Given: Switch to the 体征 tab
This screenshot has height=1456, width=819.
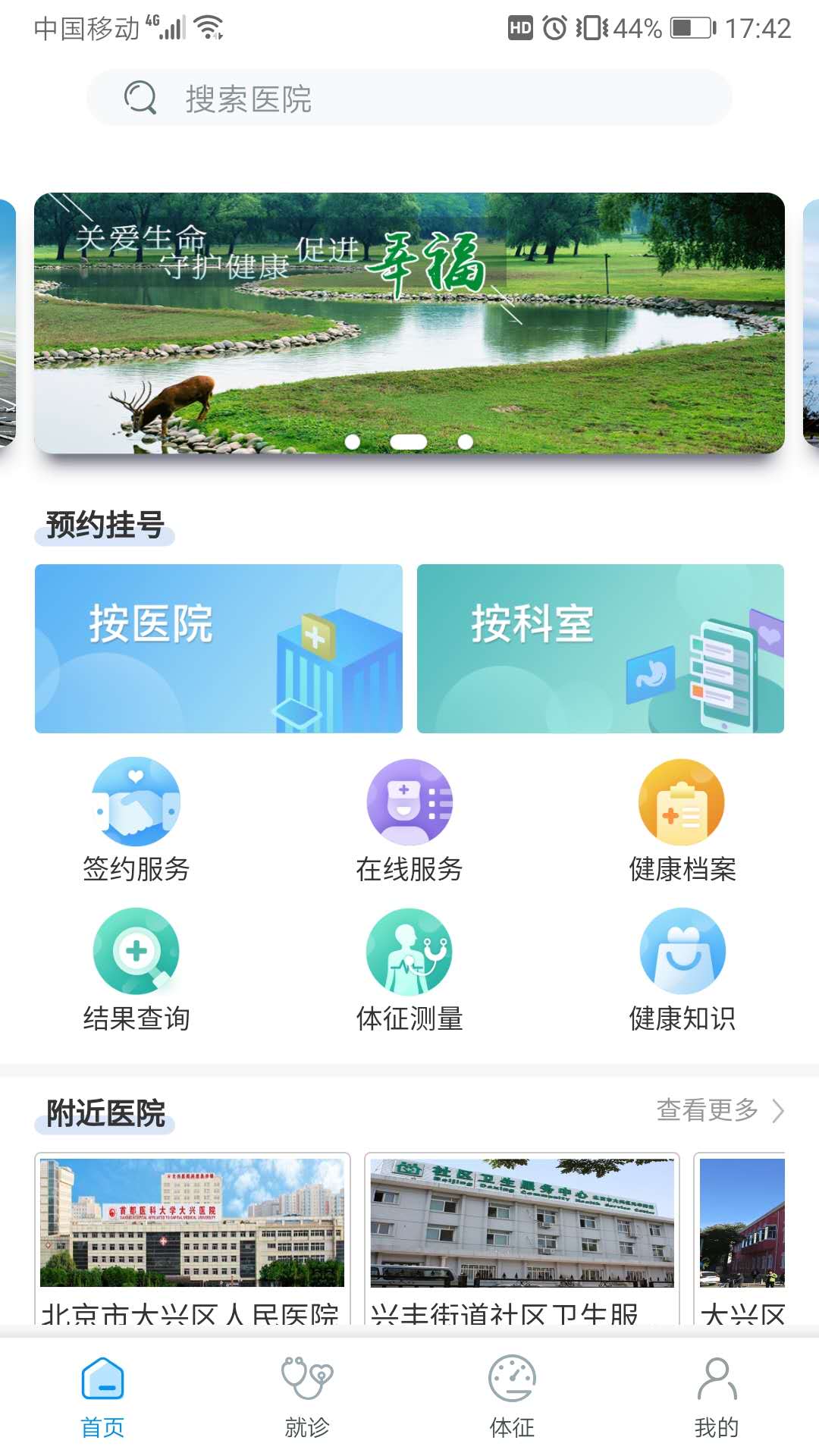Looking at the screenshot, I should tap(513, 1395).
